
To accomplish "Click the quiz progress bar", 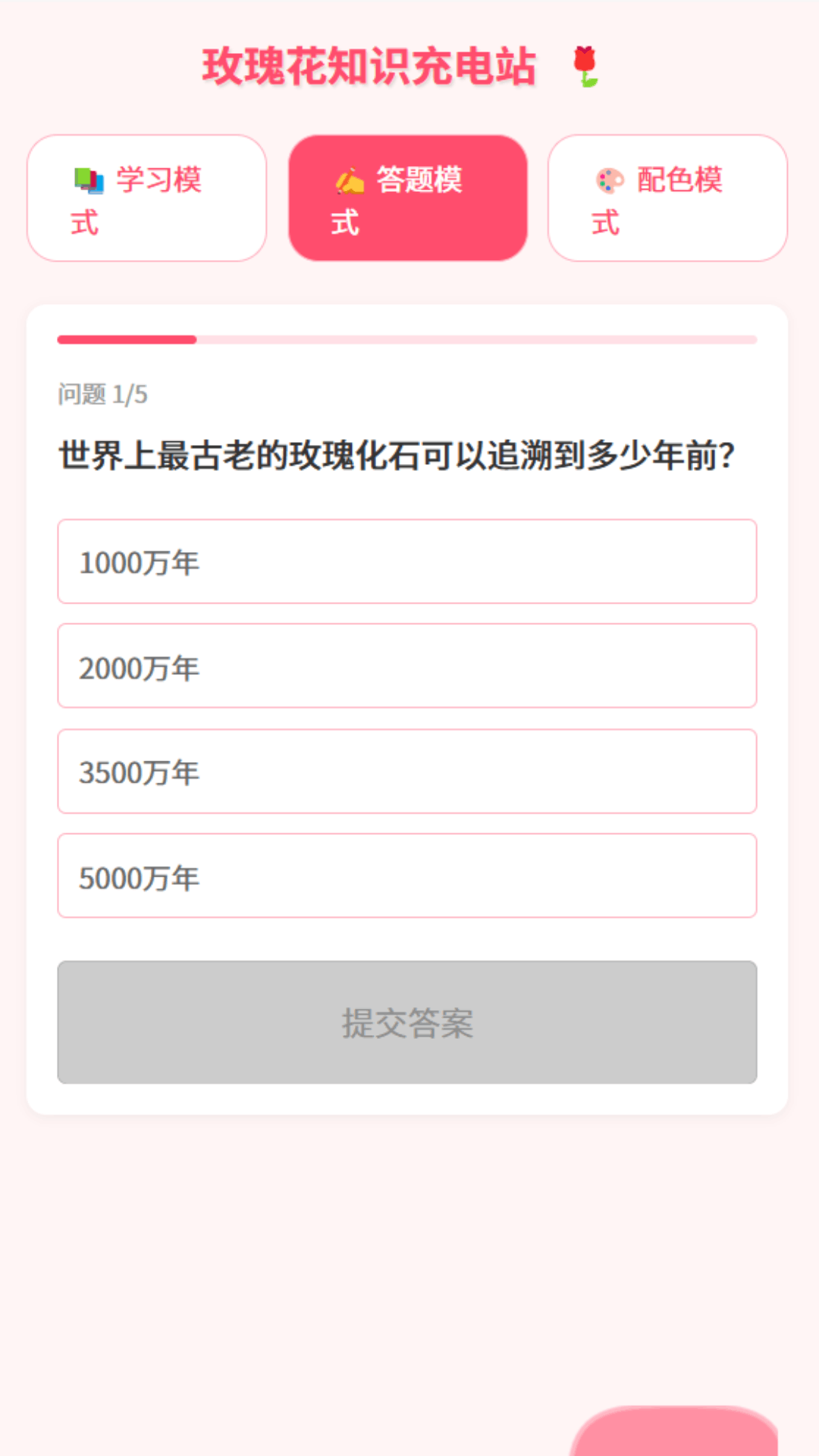I will pyautogui.click(x=406, y=339).
